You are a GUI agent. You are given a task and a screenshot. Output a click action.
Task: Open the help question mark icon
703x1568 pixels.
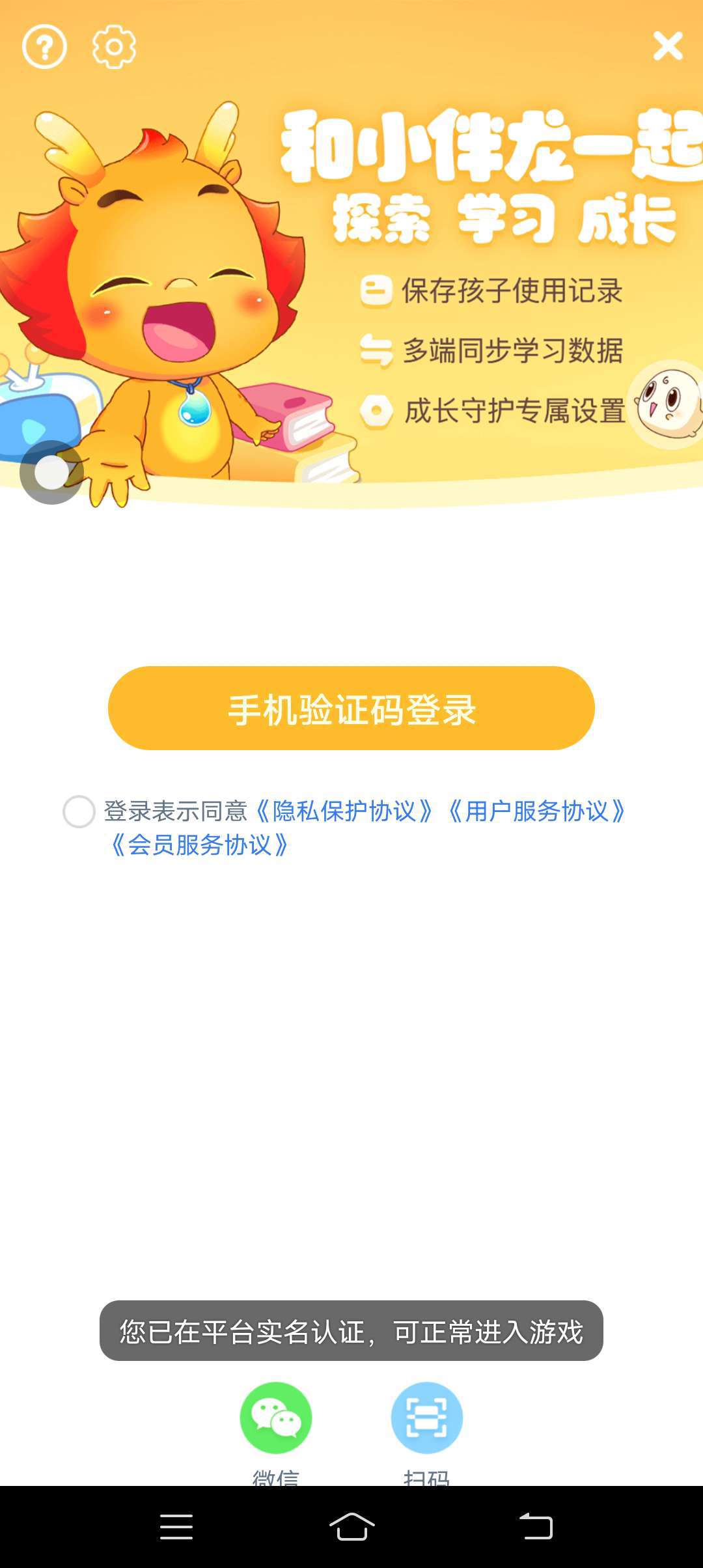pos(44,47)
